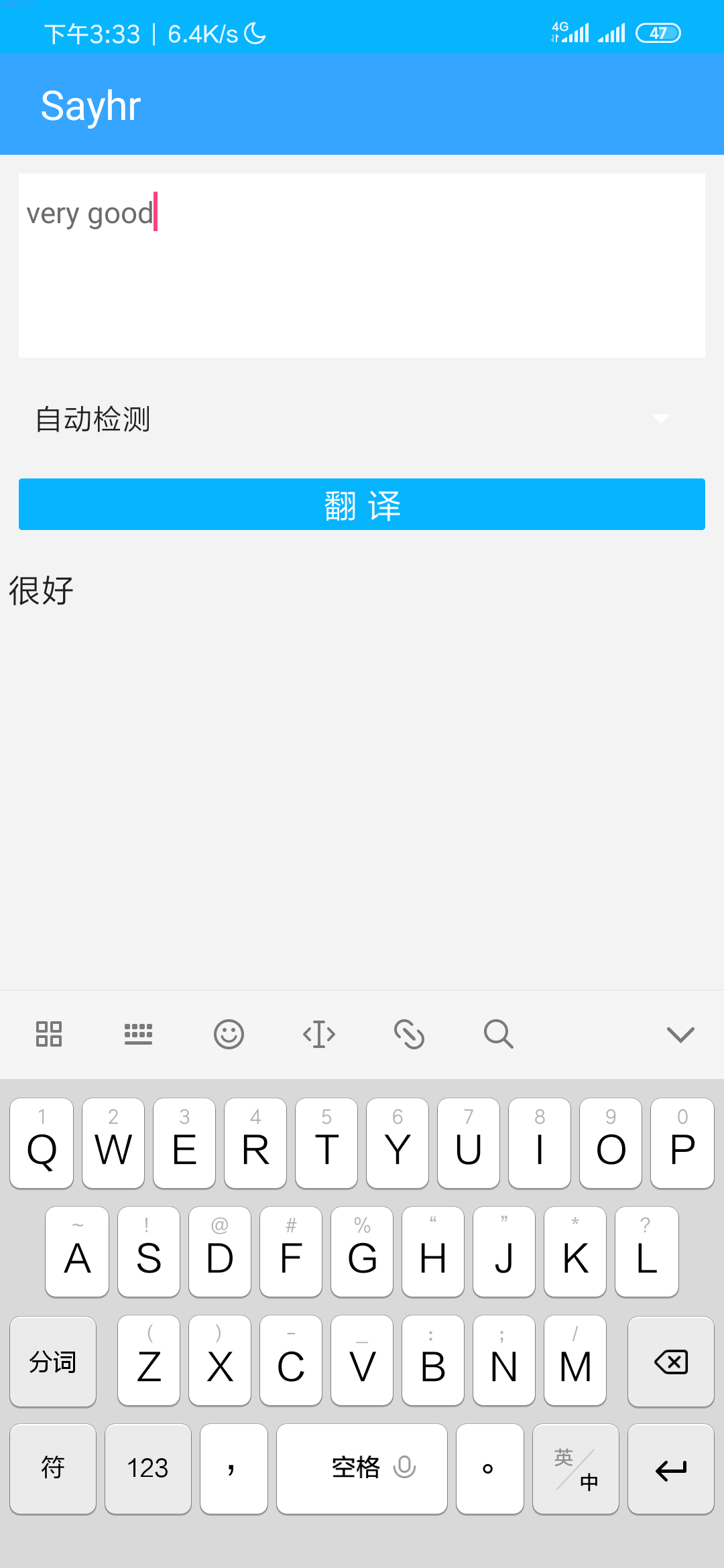
Task: Tap the 空格 space bar
Action: 362,1469
